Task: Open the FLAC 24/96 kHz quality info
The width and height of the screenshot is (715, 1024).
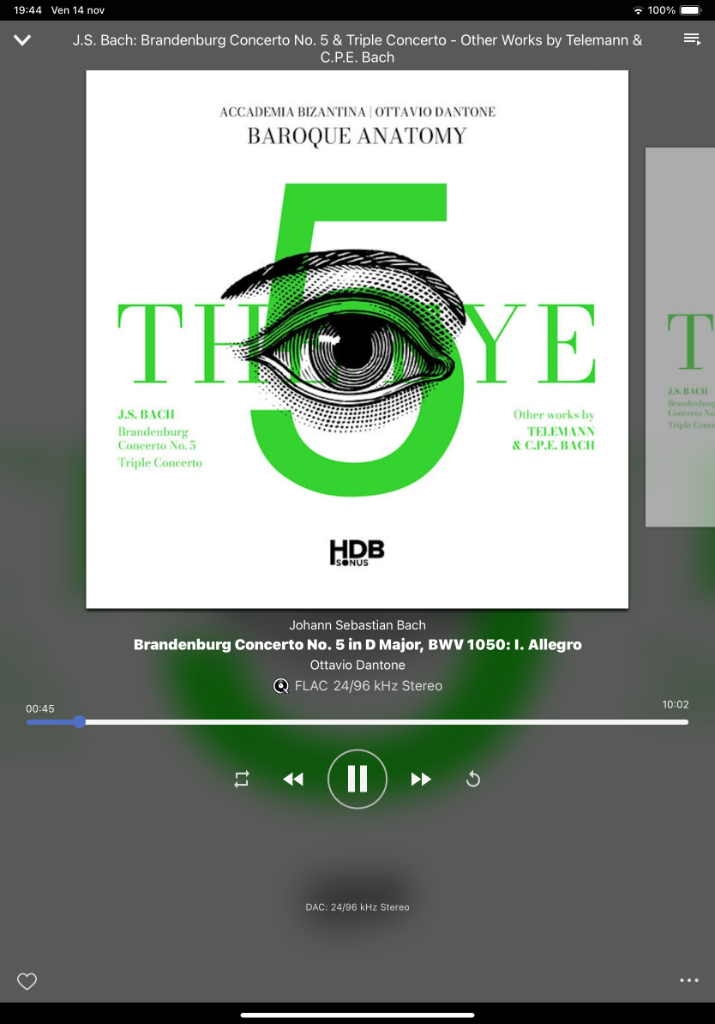Action: click(357, 686)
